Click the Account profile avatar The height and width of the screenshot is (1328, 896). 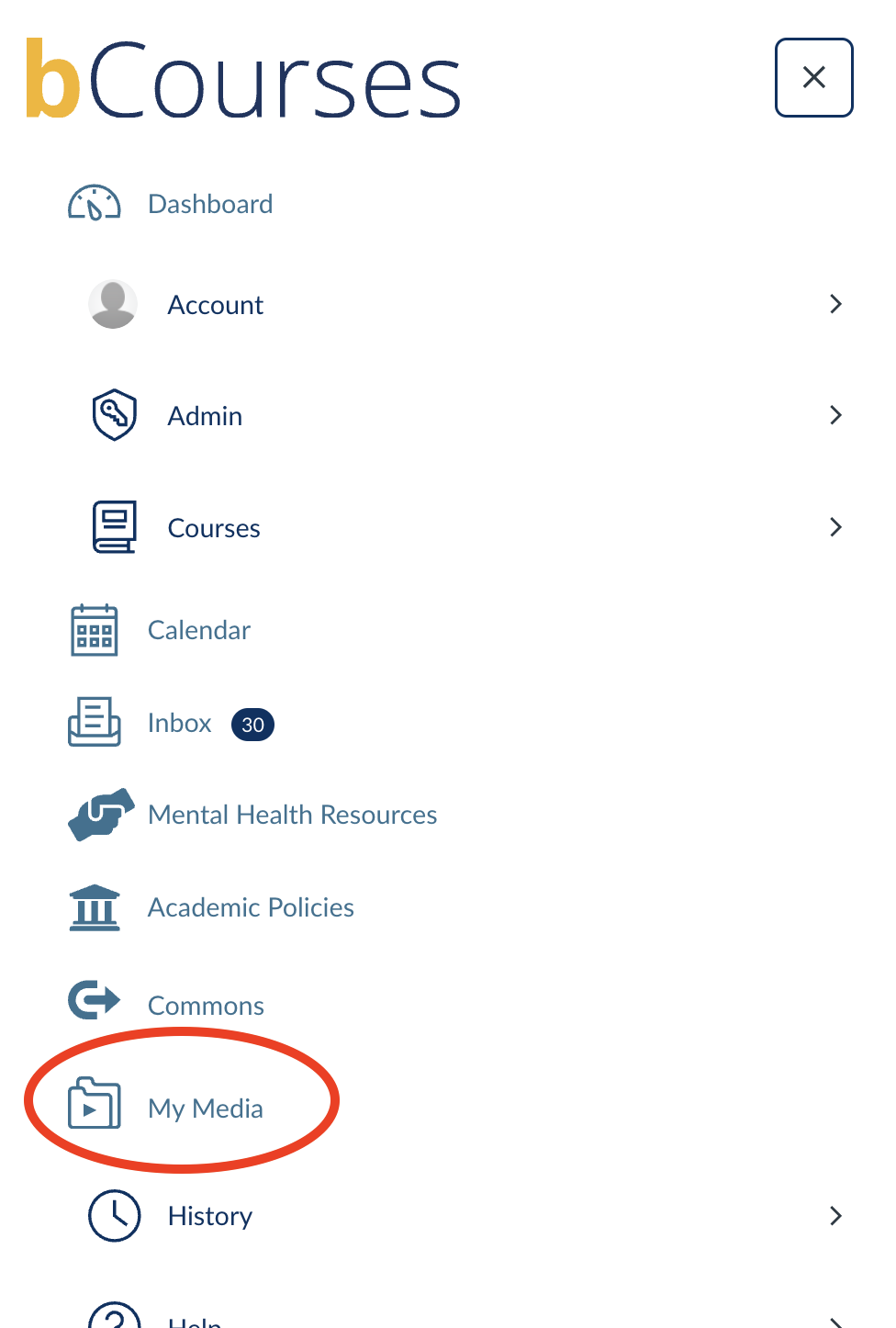point(113,303)
